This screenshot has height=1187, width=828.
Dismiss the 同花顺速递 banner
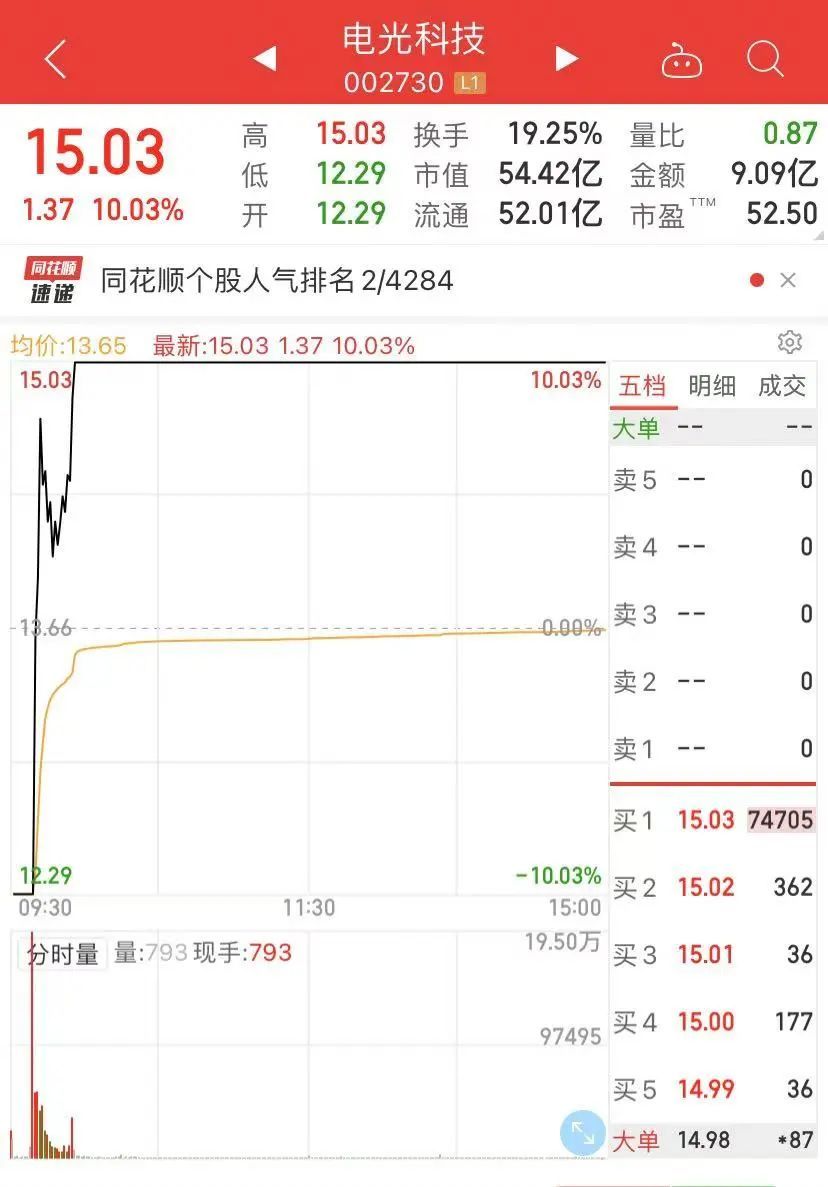pyautogui.click(x=788, y=281)
